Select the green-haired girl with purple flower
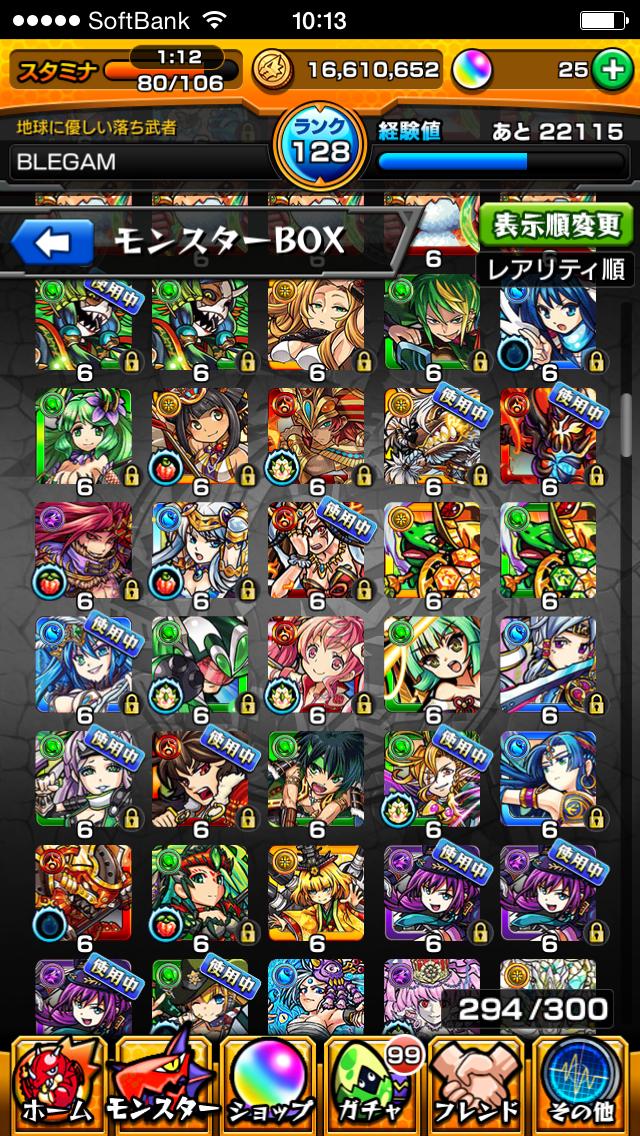Image resolution: width=640 pixels, height=1136 pixels. pos(84,434)
